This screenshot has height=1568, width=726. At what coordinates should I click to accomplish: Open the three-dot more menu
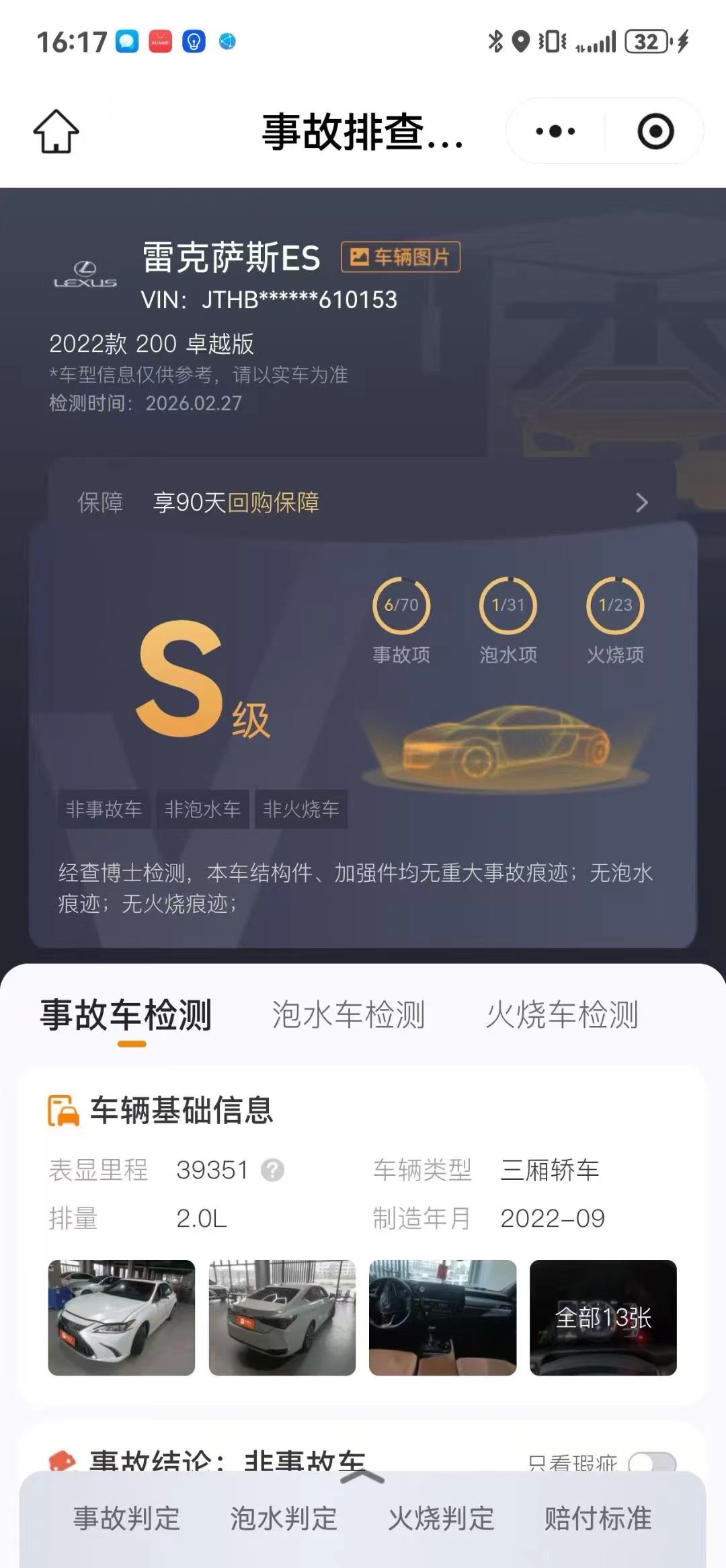(555, 131)
